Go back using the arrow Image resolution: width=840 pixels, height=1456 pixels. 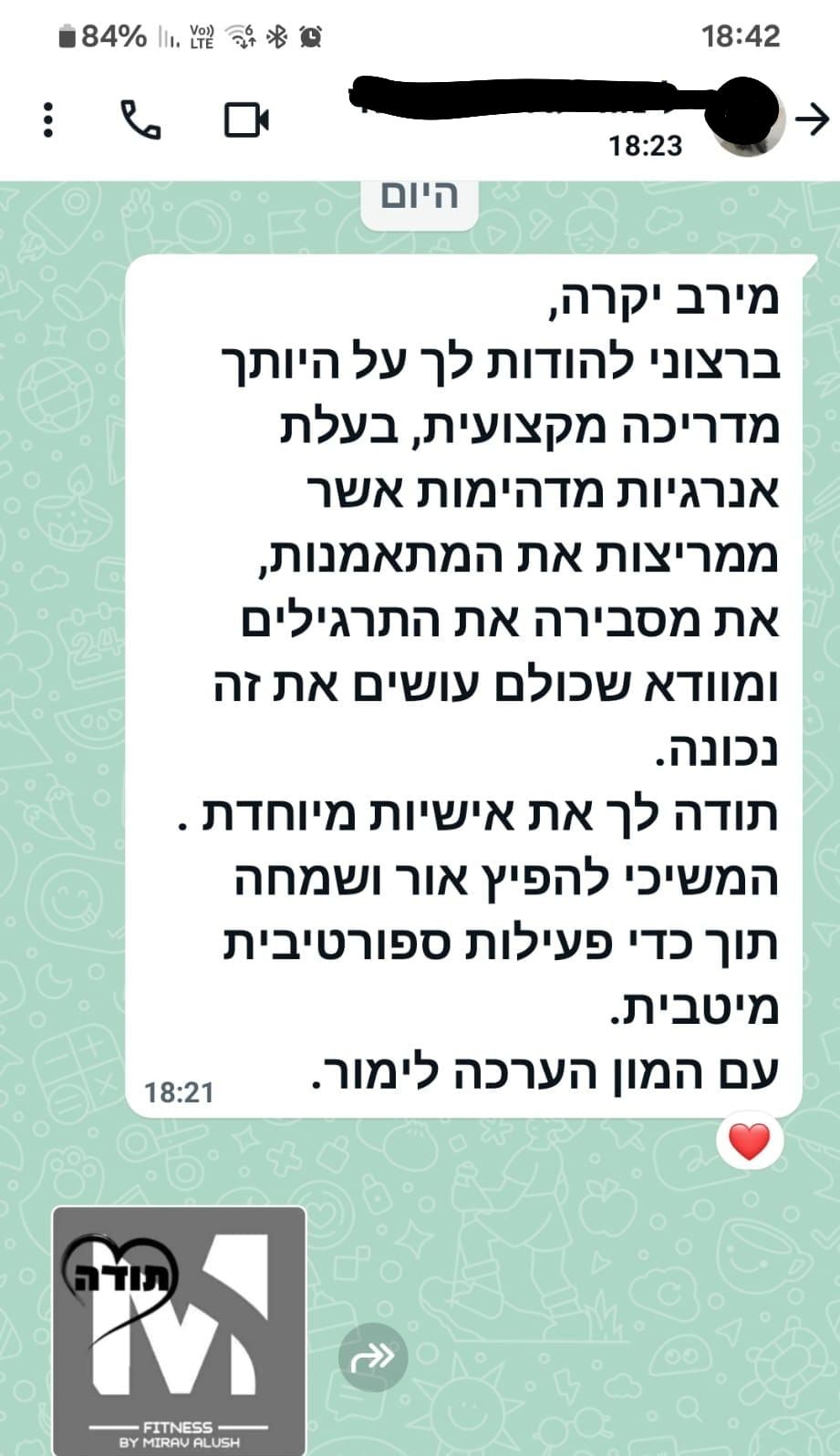click(x=812, y=119)
